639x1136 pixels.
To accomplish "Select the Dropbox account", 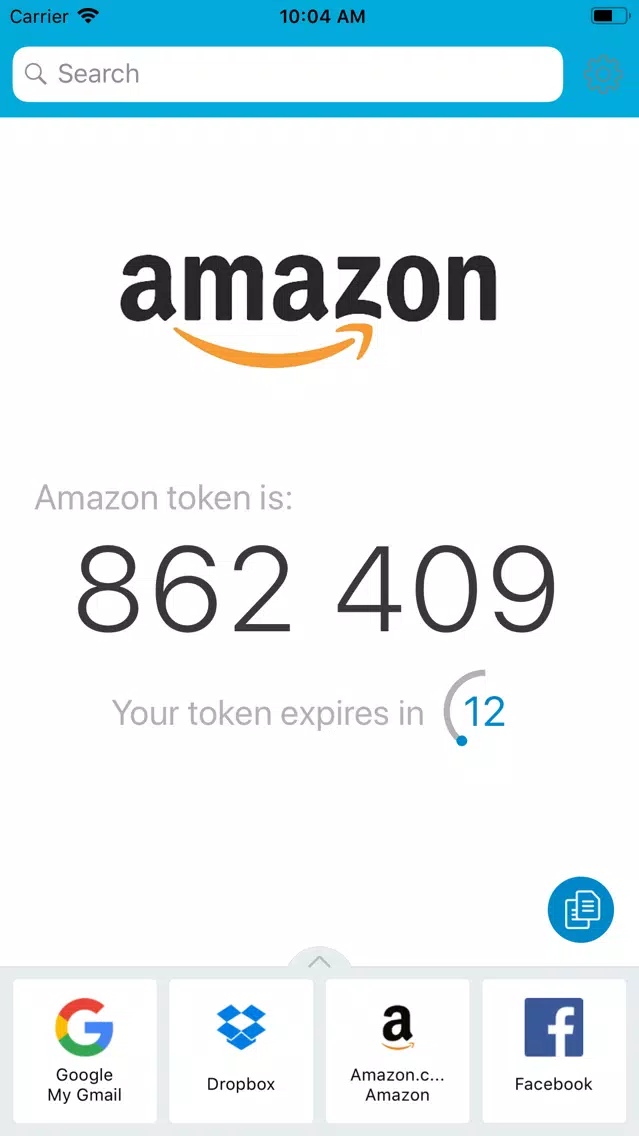I will (241, 1050).
